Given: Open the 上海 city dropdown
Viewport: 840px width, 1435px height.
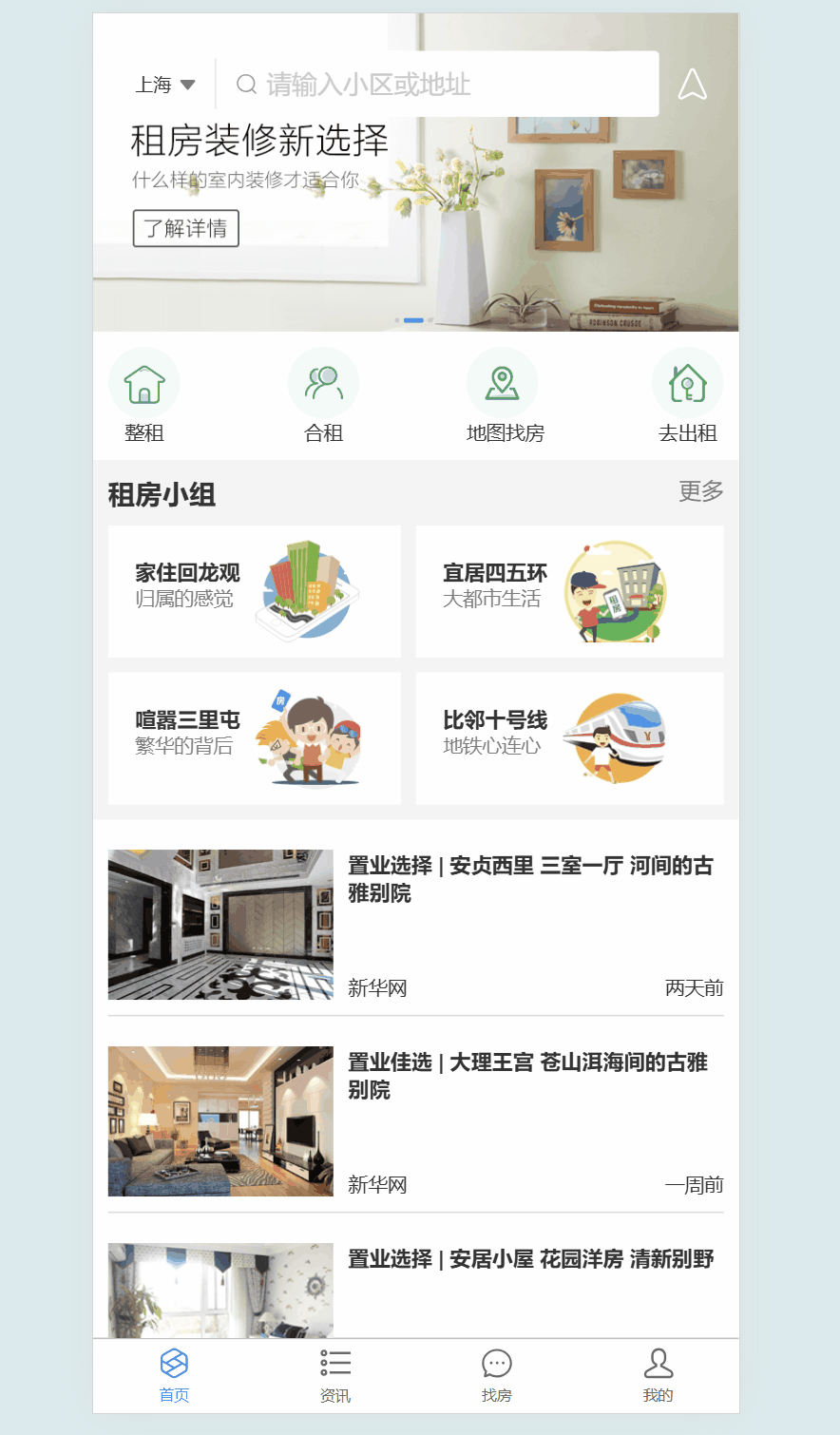Looking at the screenshot, I should 165,85.
